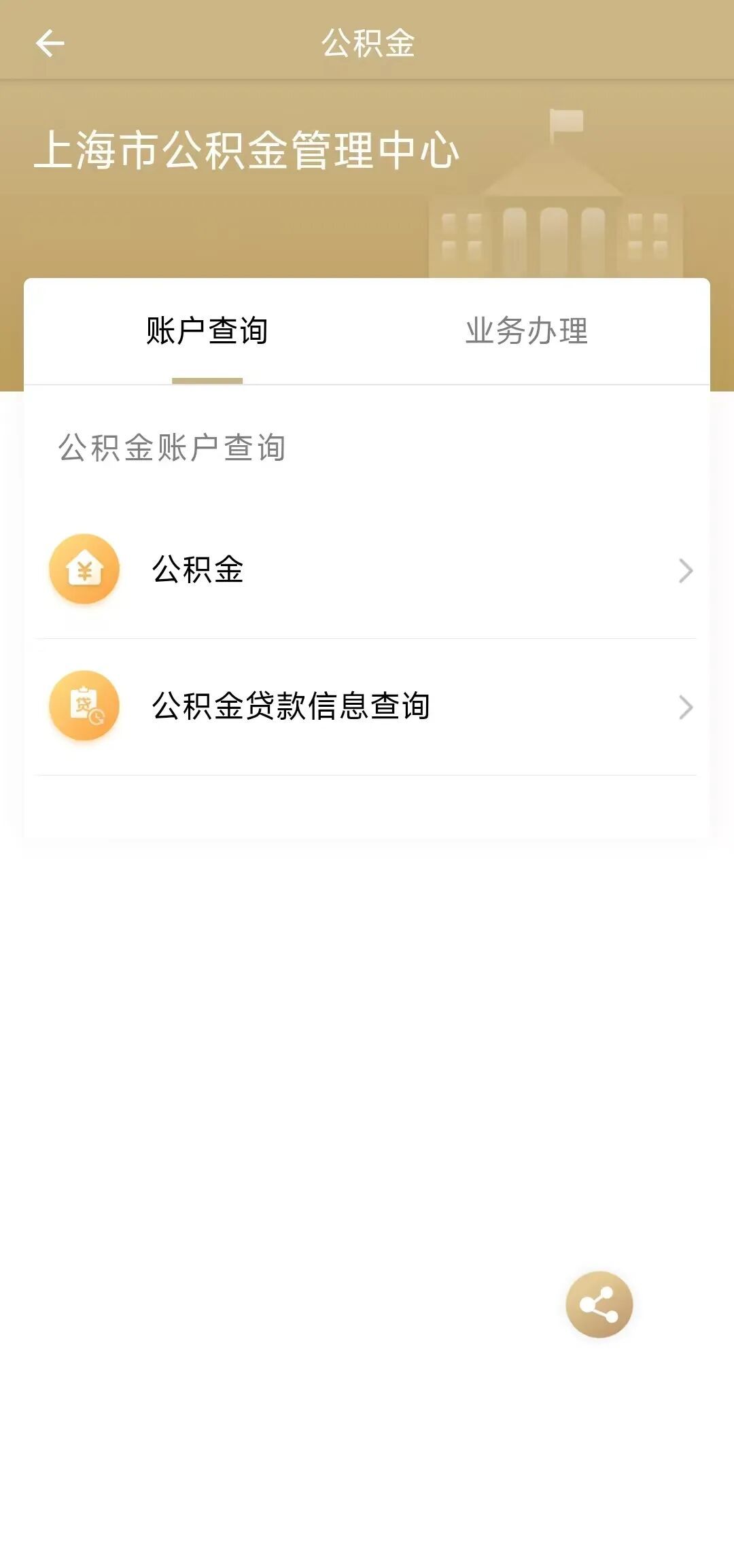Open the 公积金 account row

click(367, 570)
